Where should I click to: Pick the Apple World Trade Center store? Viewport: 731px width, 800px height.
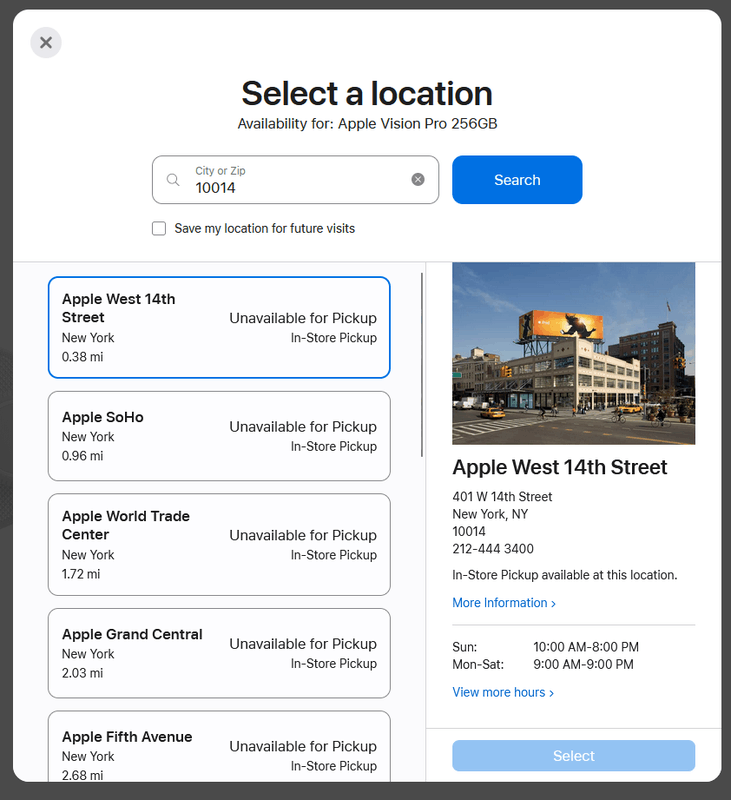click(219, 544)
